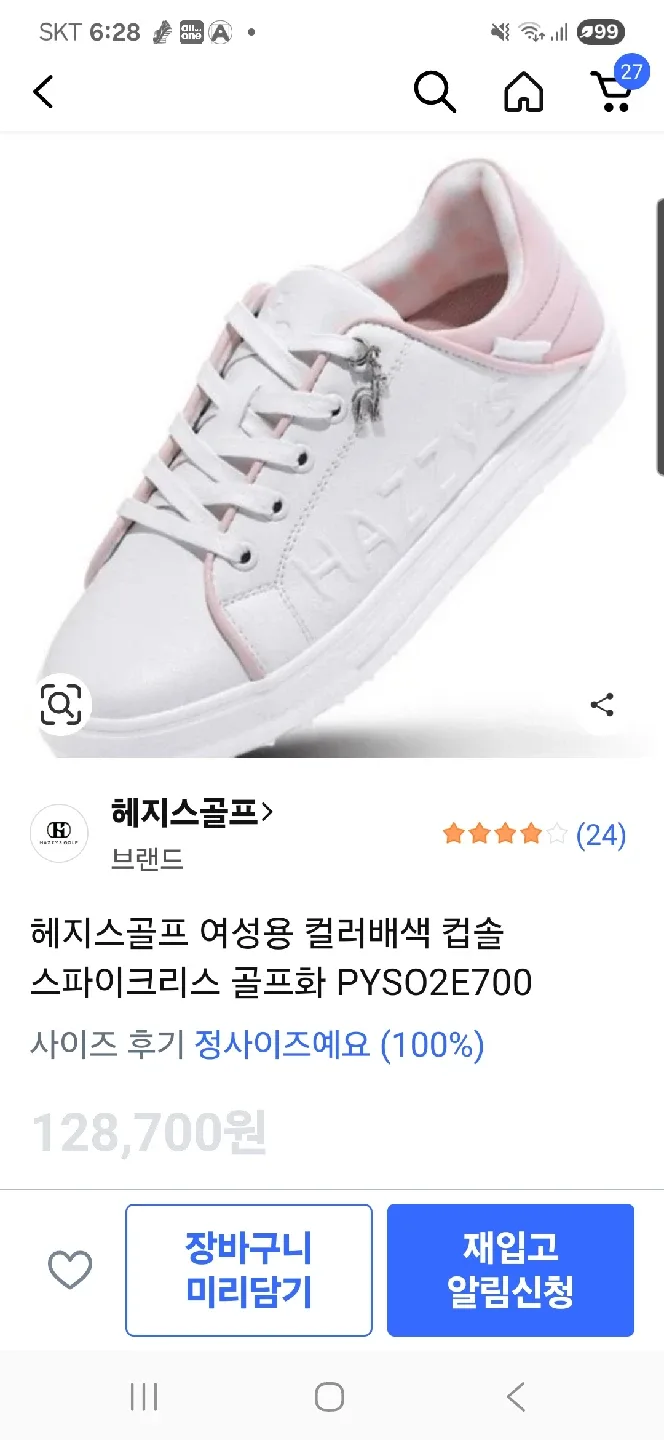The height and width of the screenshot is (1440, 664).
Task: Add this product to the wishlist heart
Action: tap(70, 1270)
